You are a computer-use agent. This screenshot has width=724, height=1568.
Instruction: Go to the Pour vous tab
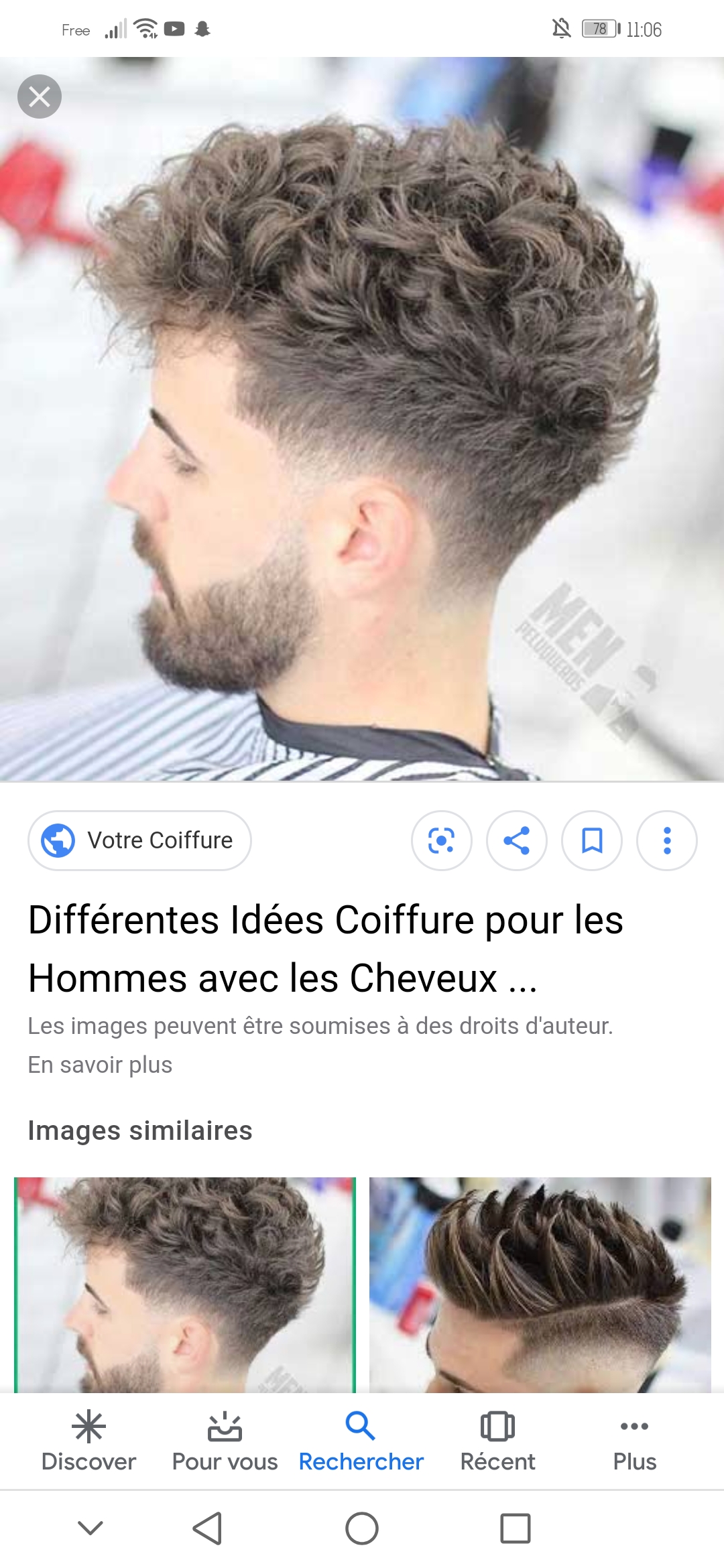coord(225,1441)
